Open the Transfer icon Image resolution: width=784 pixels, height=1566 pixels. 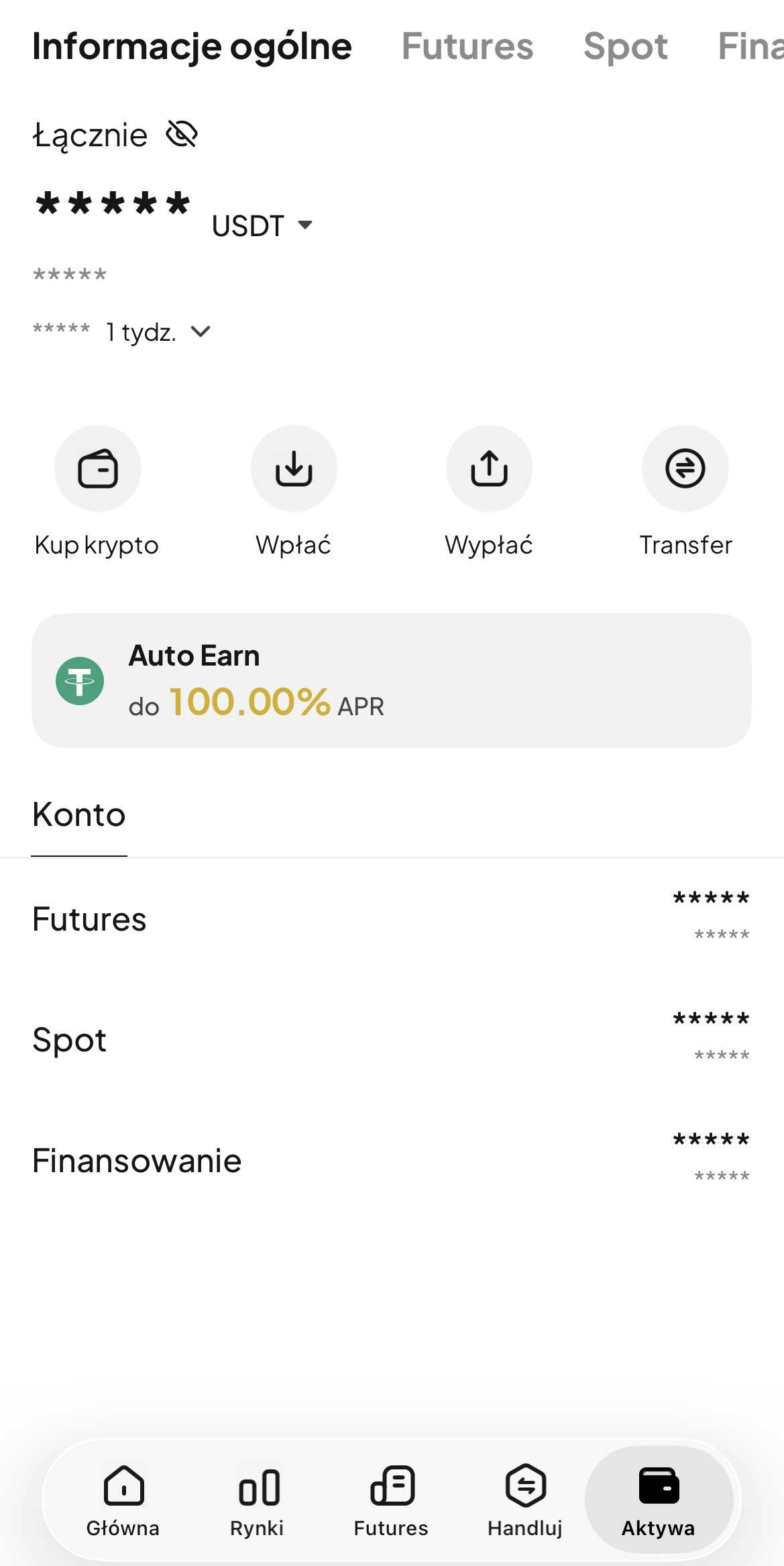tap(685, 468)
